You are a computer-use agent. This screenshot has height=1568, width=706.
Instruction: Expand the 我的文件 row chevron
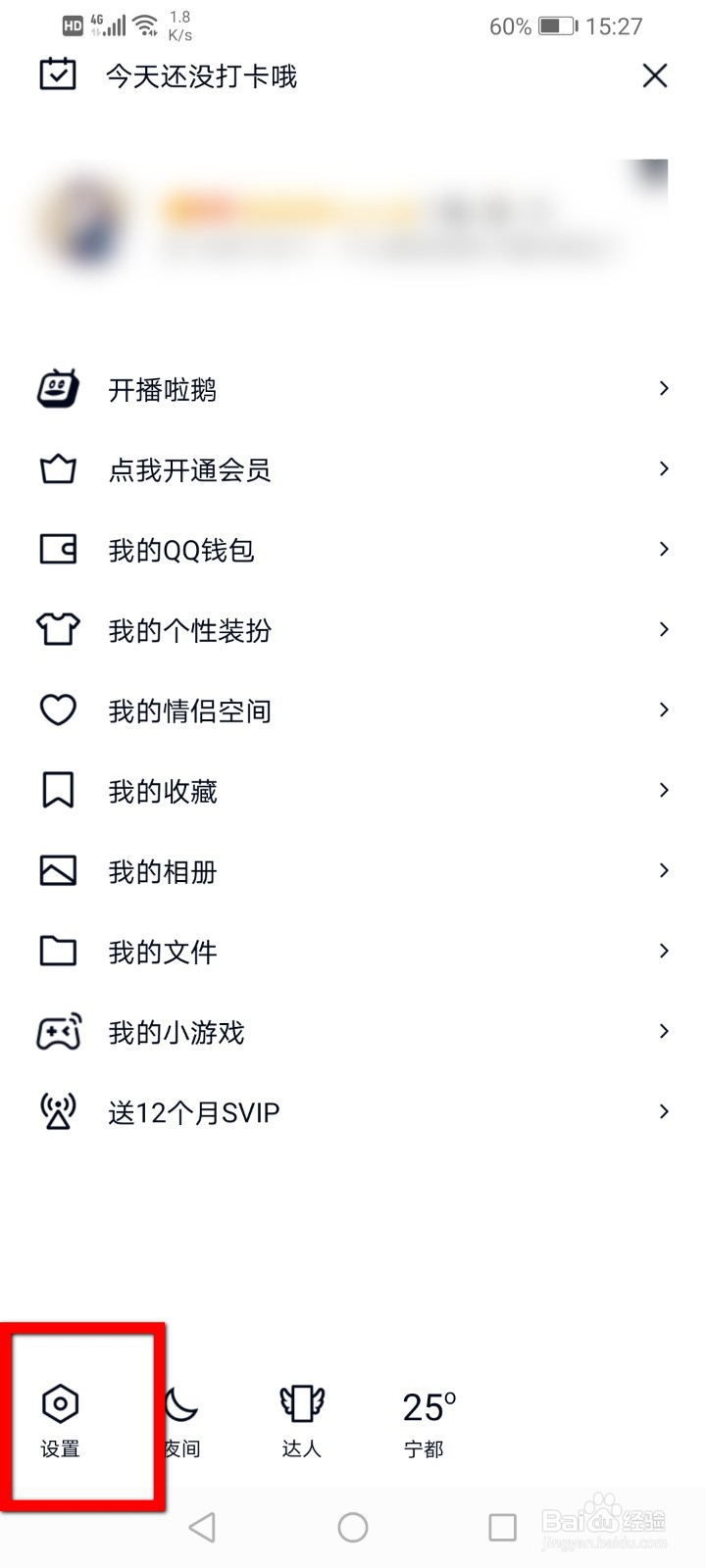663,951
